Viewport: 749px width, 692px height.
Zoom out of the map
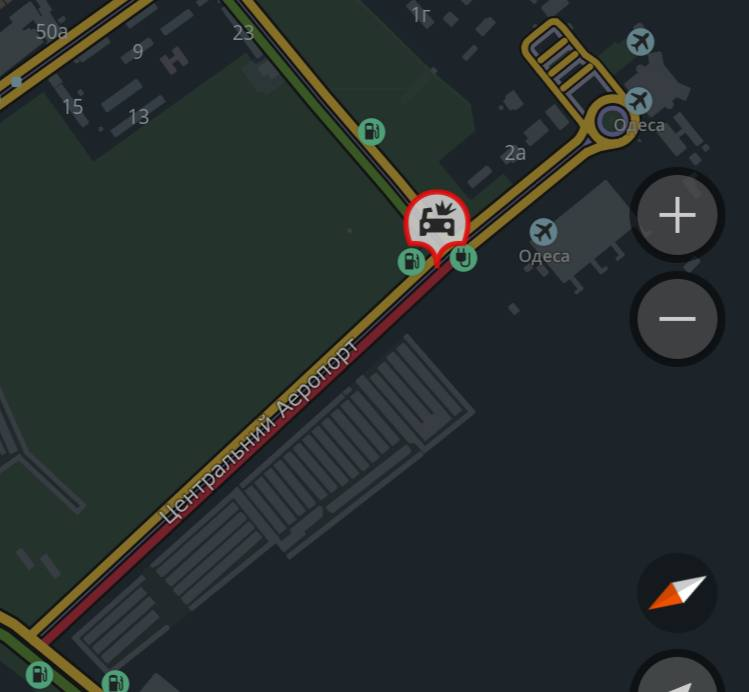[677, 319]
